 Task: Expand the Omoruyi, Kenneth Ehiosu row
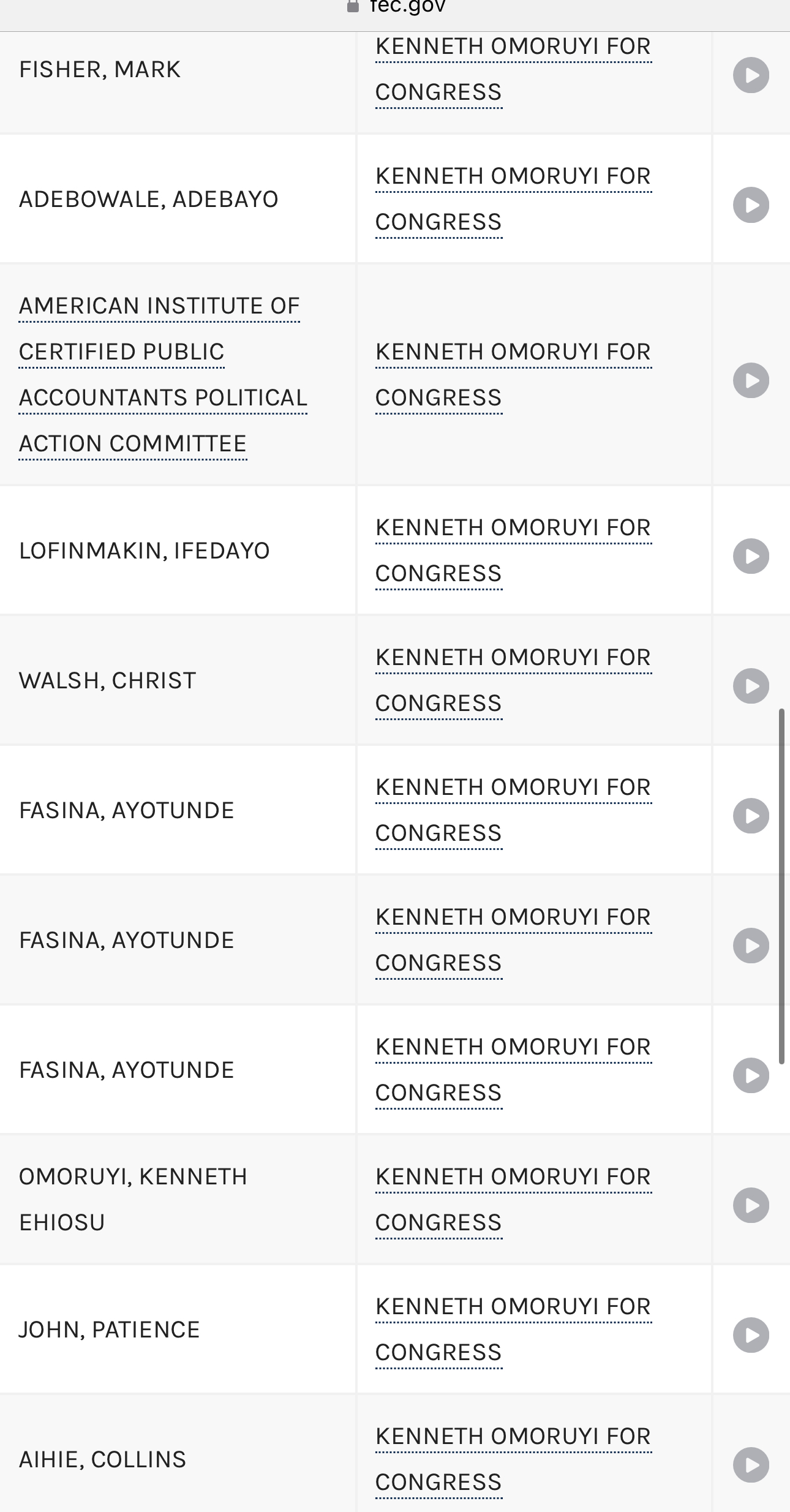pos(751,1205)
